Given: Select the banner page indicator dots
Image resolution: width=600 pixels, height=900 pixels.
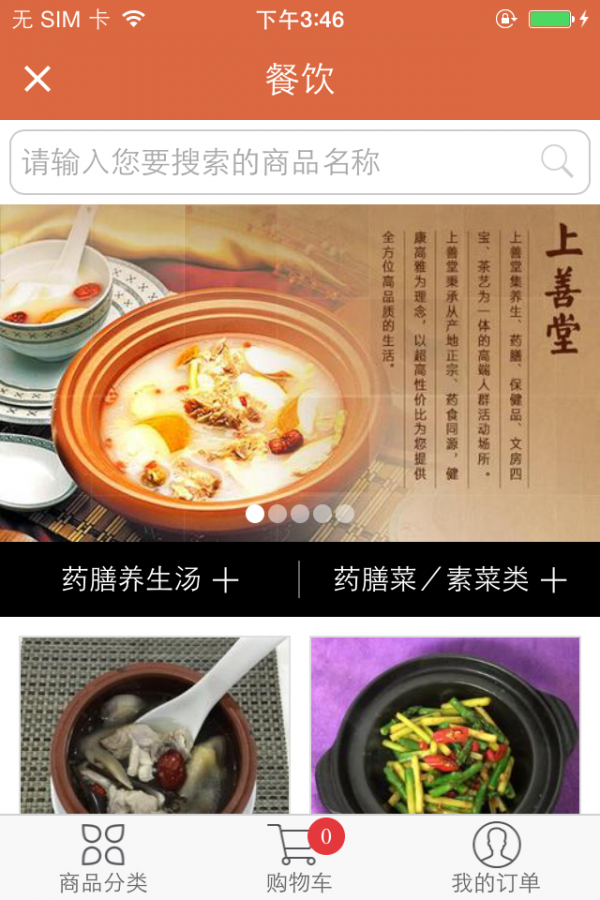Looking at the screenshot, I should pyautogui.click(x=300, y=513).
